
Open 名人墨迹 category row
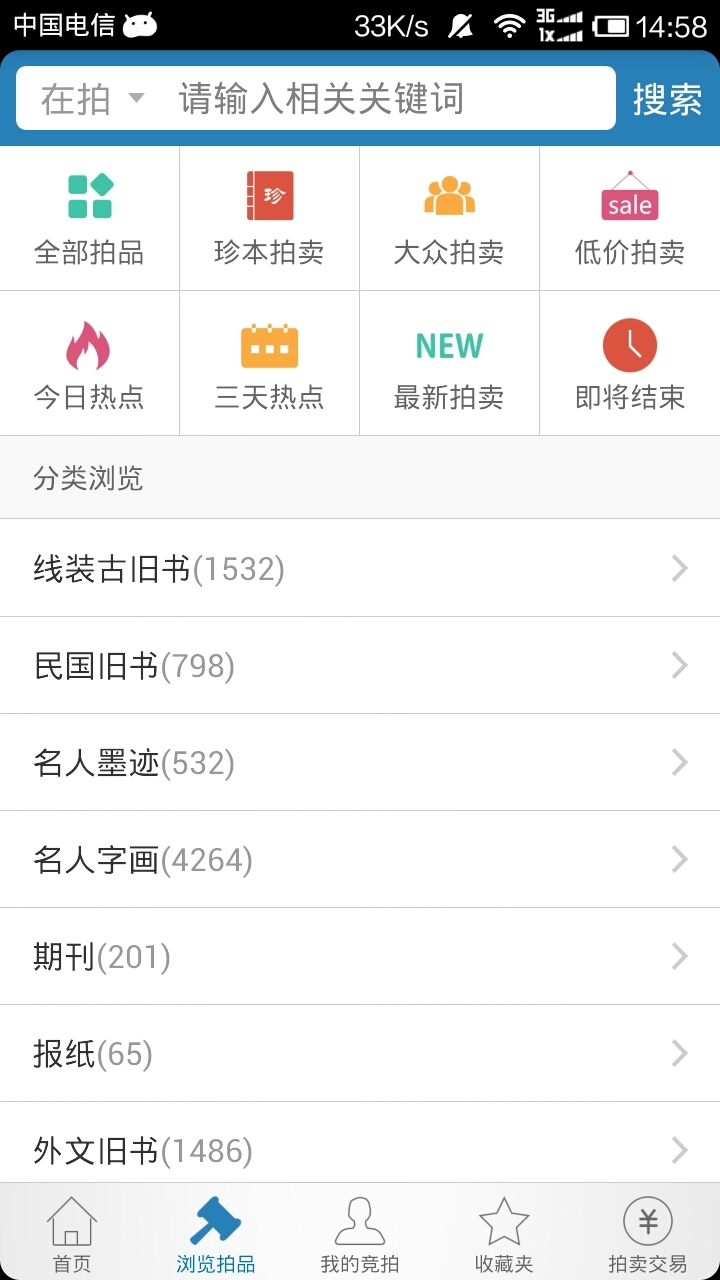360,762
